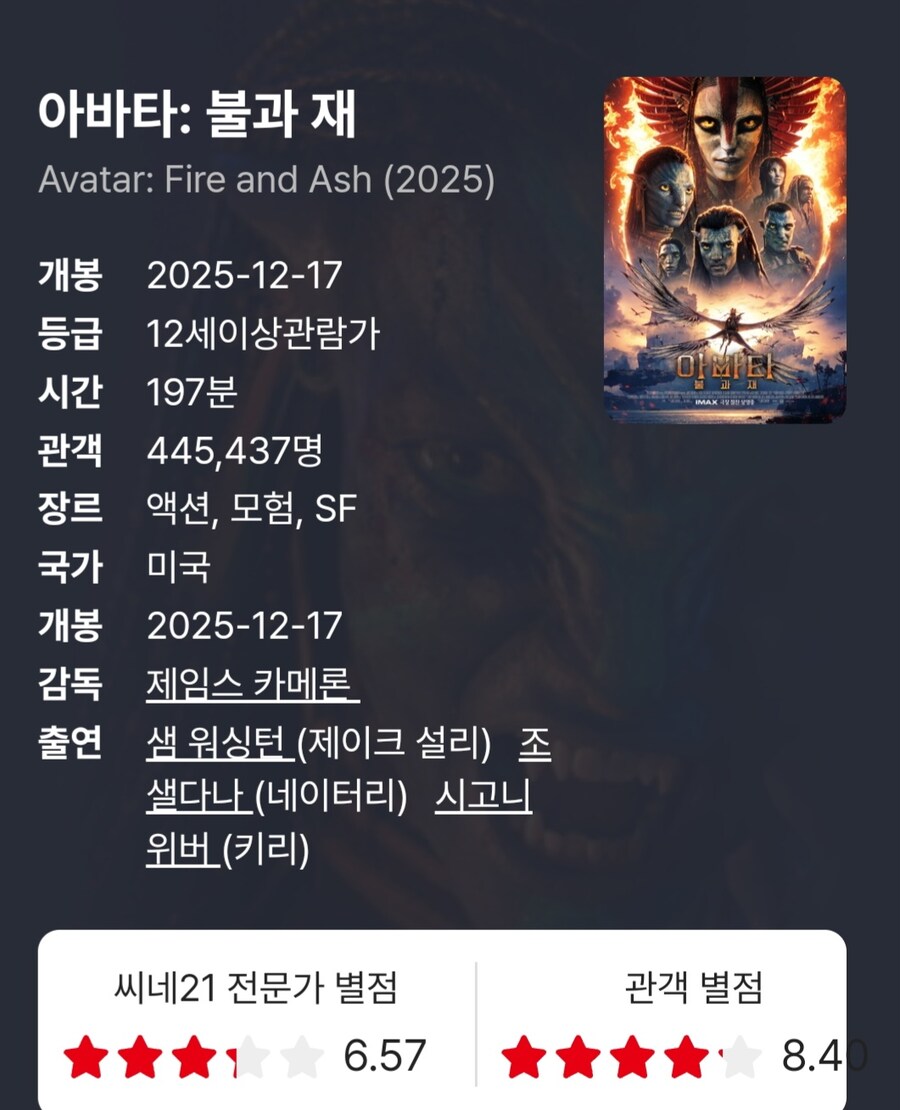This screenshot has width=900, height=1110.
Task: Select the second star in the expert rating row
Action: (142, 1054)
